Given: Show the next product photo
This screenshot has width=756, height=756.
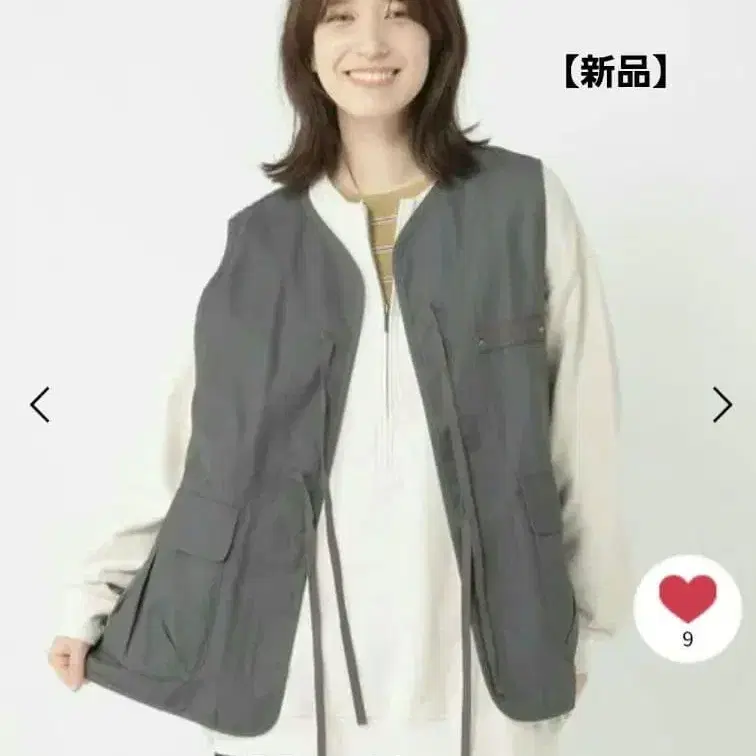Looking at the screenshot, I should pyautogui.click(x=722, y=405).
